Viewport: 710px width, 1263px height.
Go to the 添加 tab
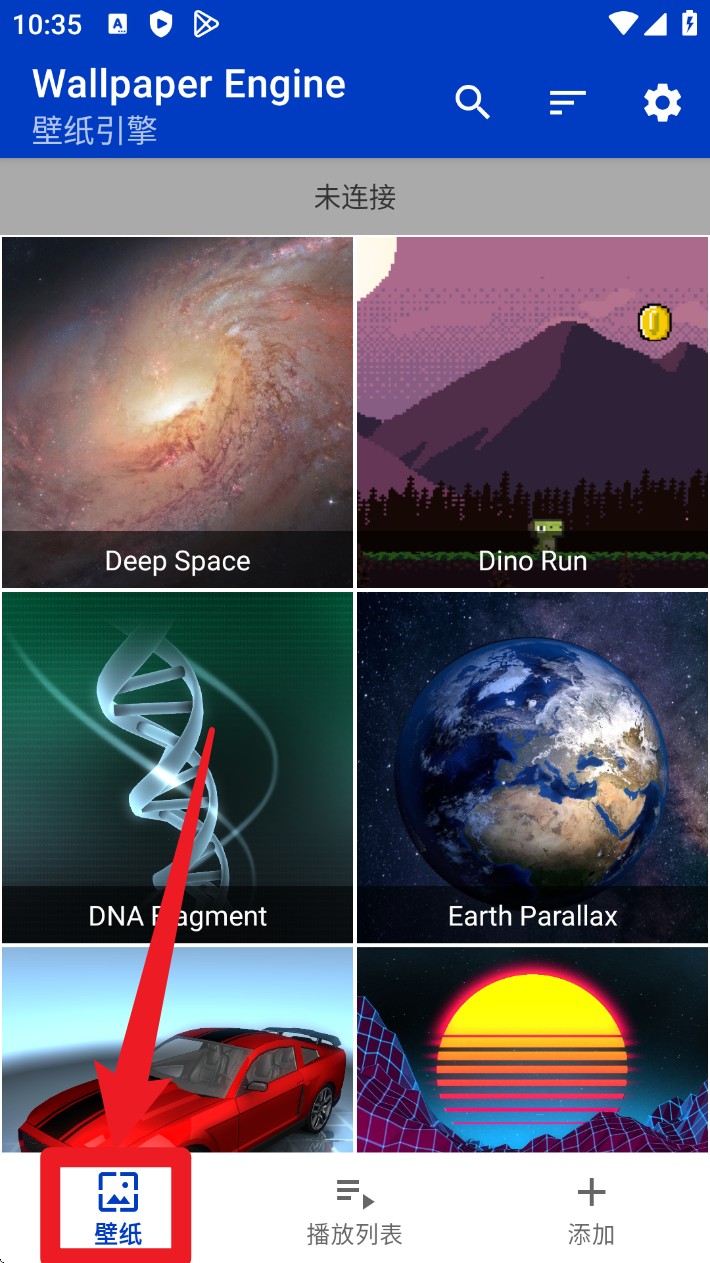coord(591,1208)
